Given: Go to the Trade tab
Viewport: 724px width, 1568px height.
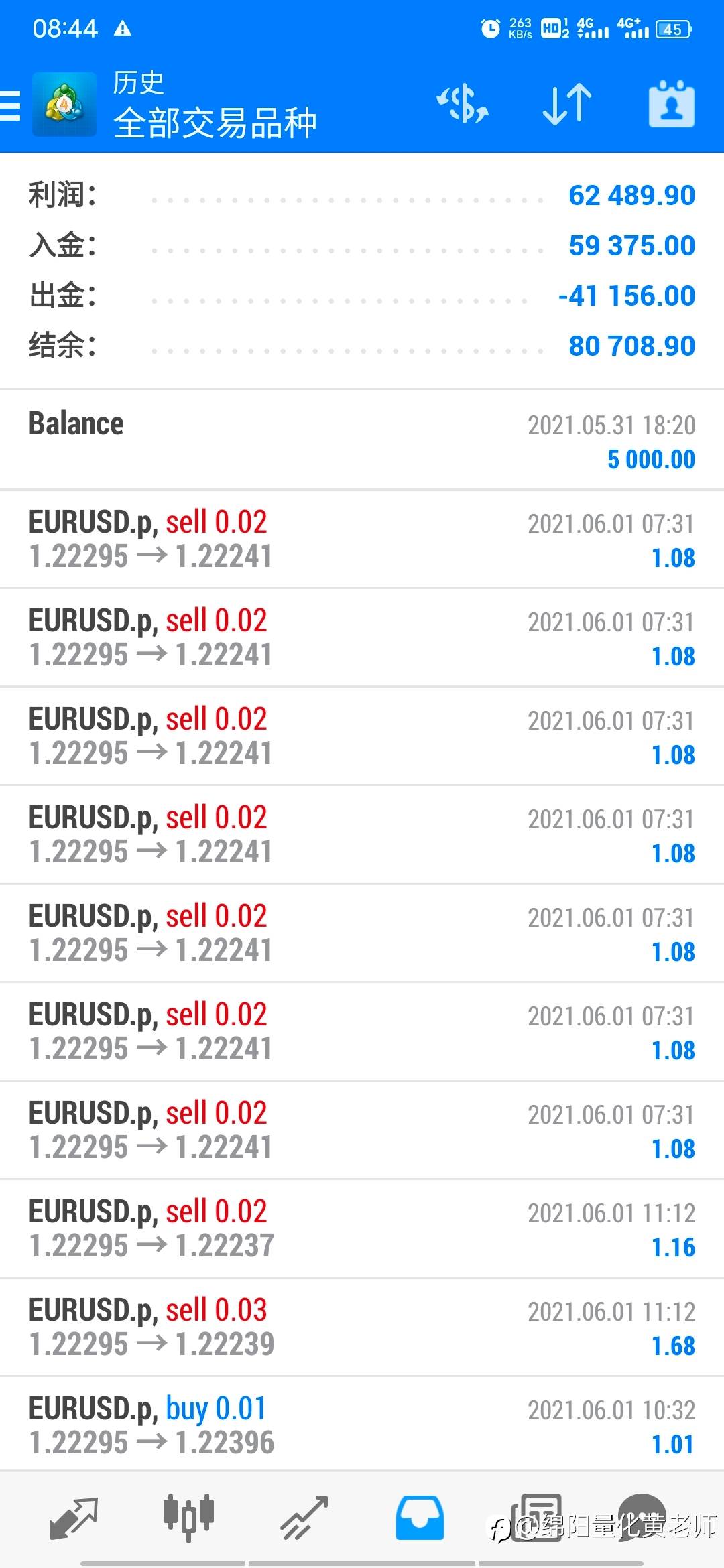Looking at the screenshot, I should [x=304, y=1517].
